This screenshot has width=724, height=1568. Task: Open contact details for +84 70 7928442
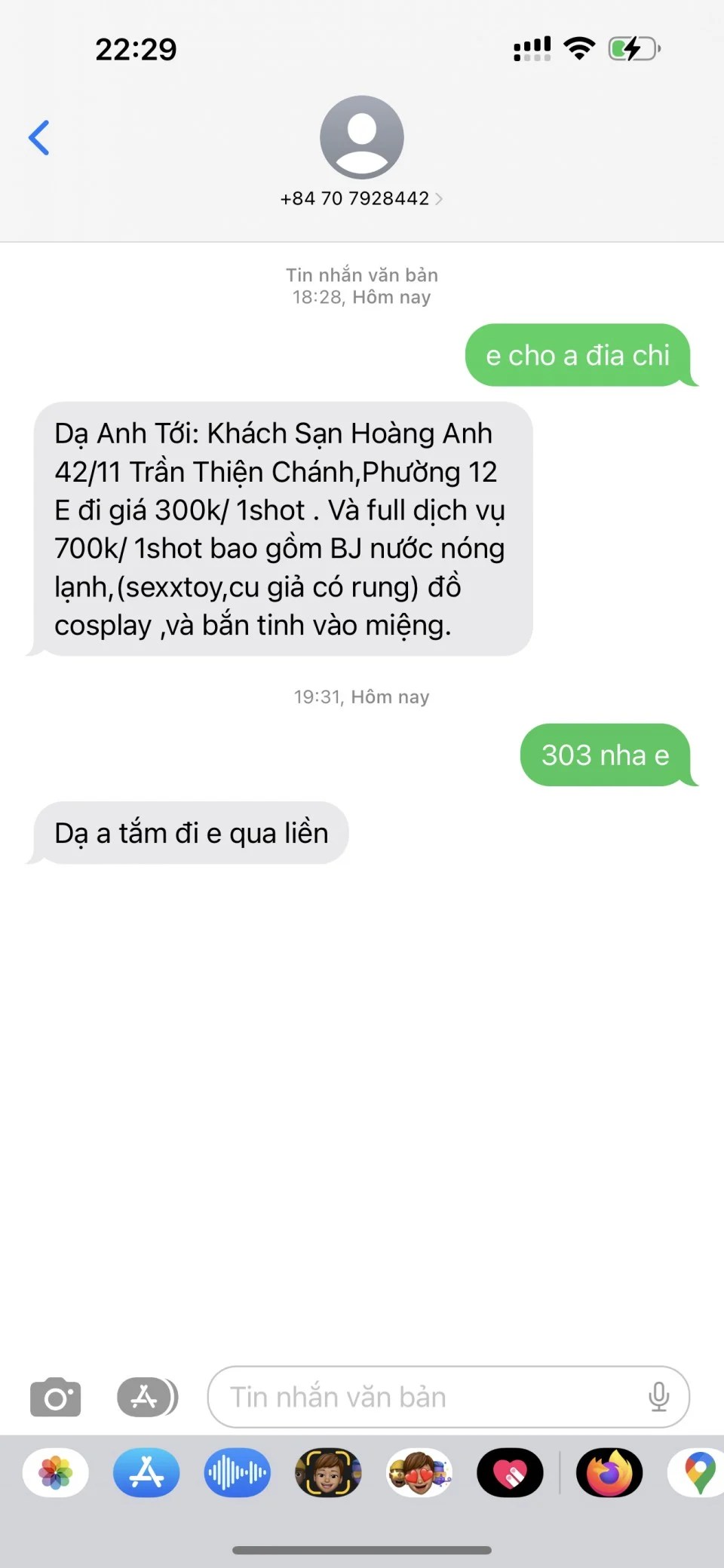tap(361, 198)
